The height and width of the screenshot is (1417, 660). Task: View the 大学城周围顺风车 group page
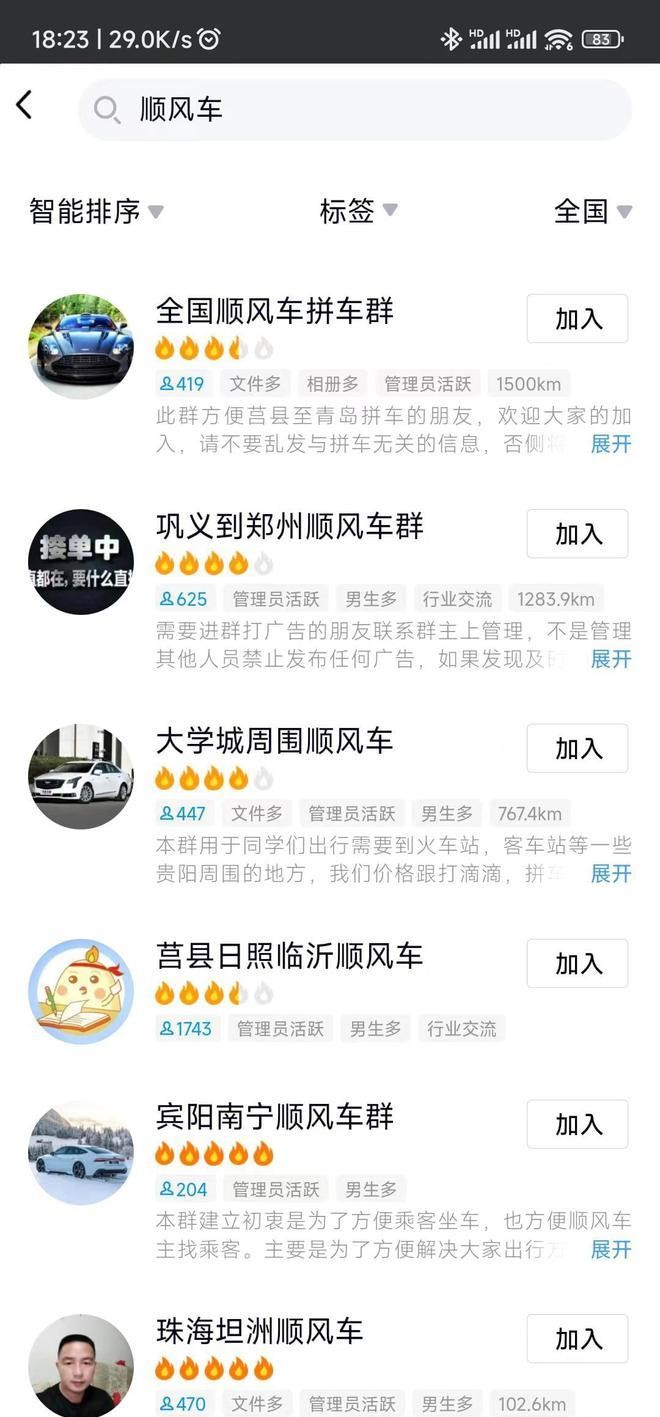[x=274, y=741]
